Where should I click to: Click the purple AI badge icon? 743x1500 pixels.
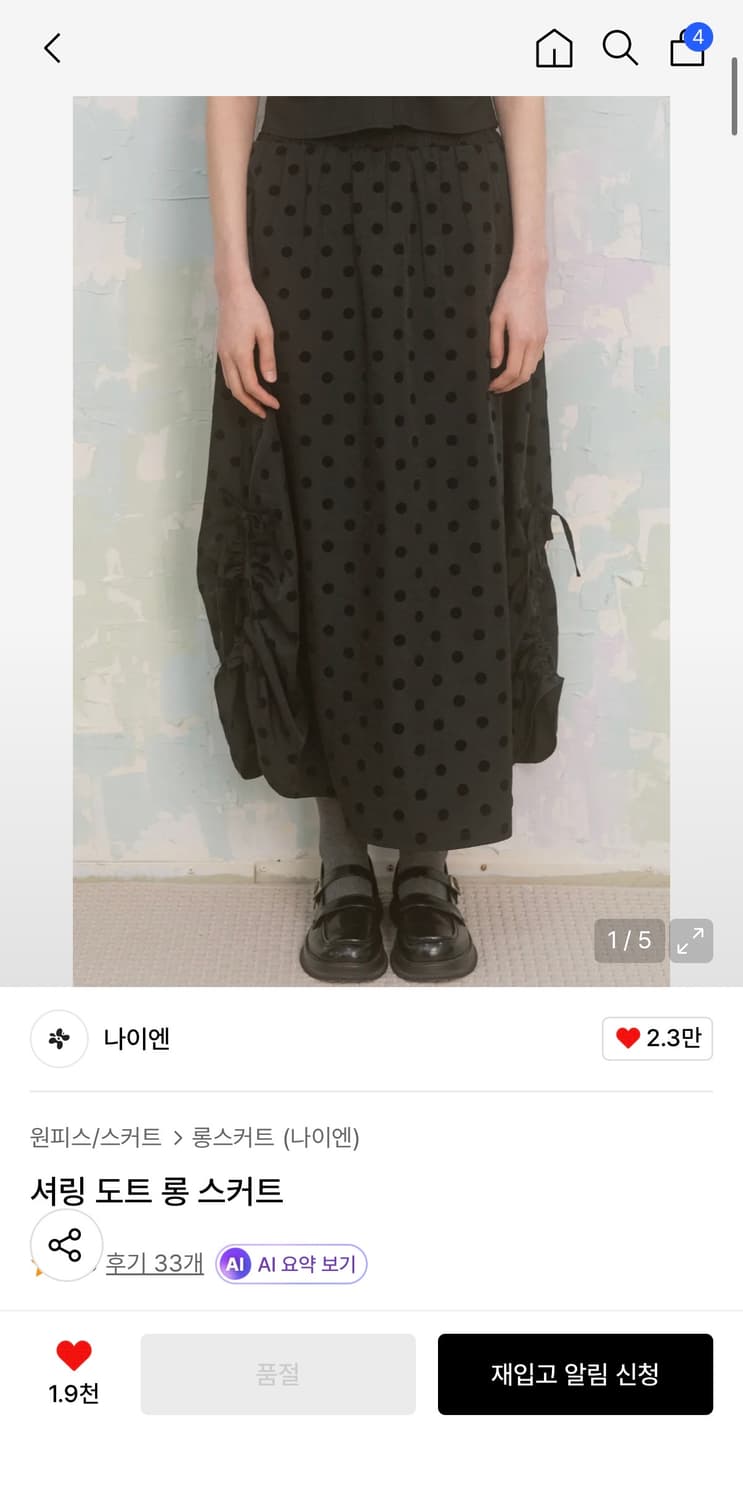(x=234, y=1264)
